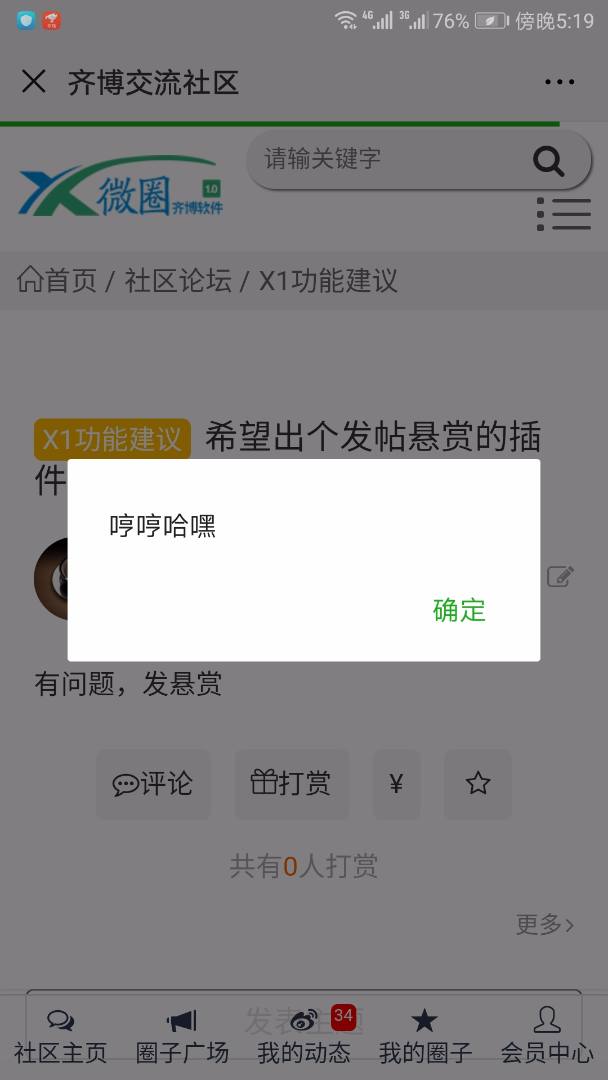608x1080 pixels.
Task: Switch to 圈子广场 tab
Action: 182,1036
